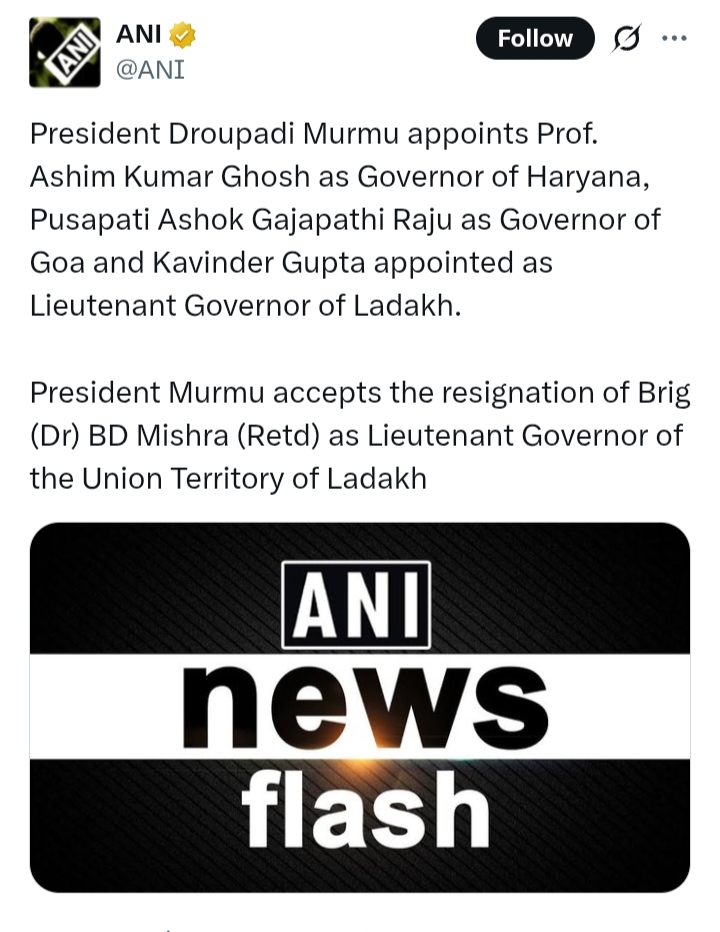
Task: Expand the ANI news flash image
Action: pyautogui.click(x=360, y=706)
